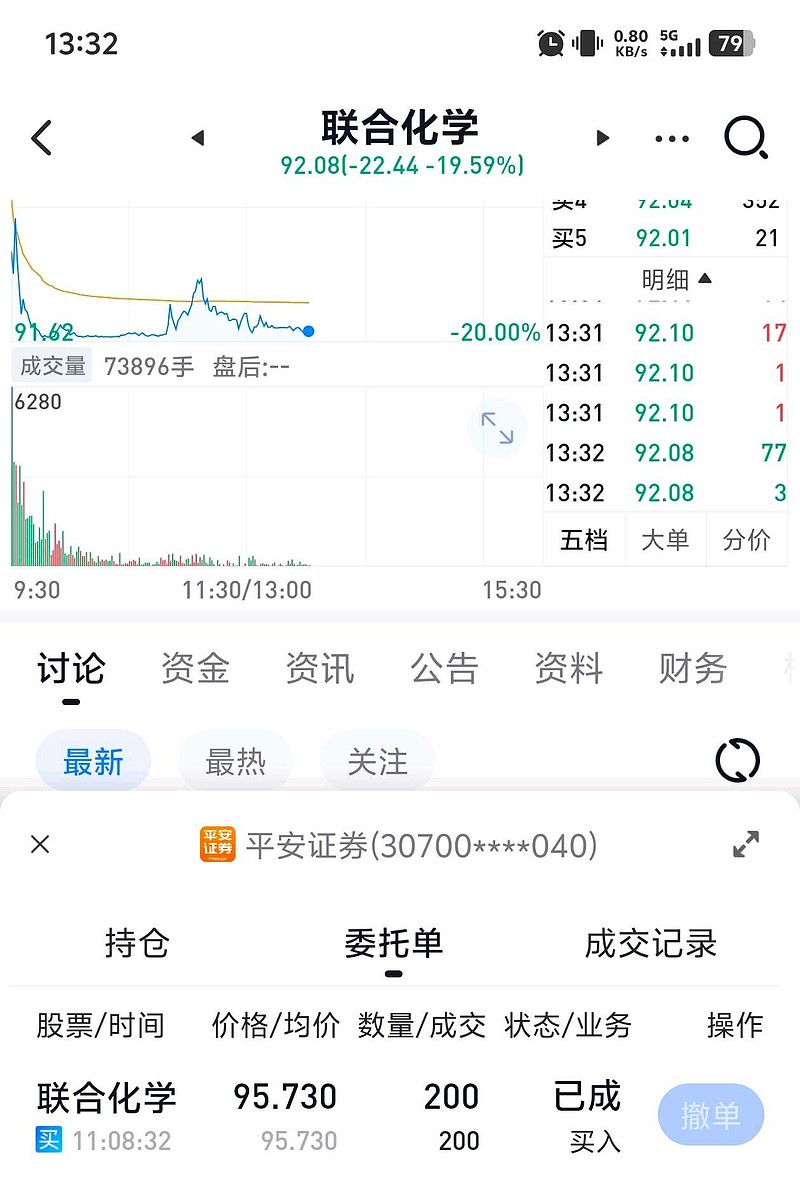Open the 公告 tab
The width and height of the screenshot is (800, 1197).
click(x=444, y=668)
